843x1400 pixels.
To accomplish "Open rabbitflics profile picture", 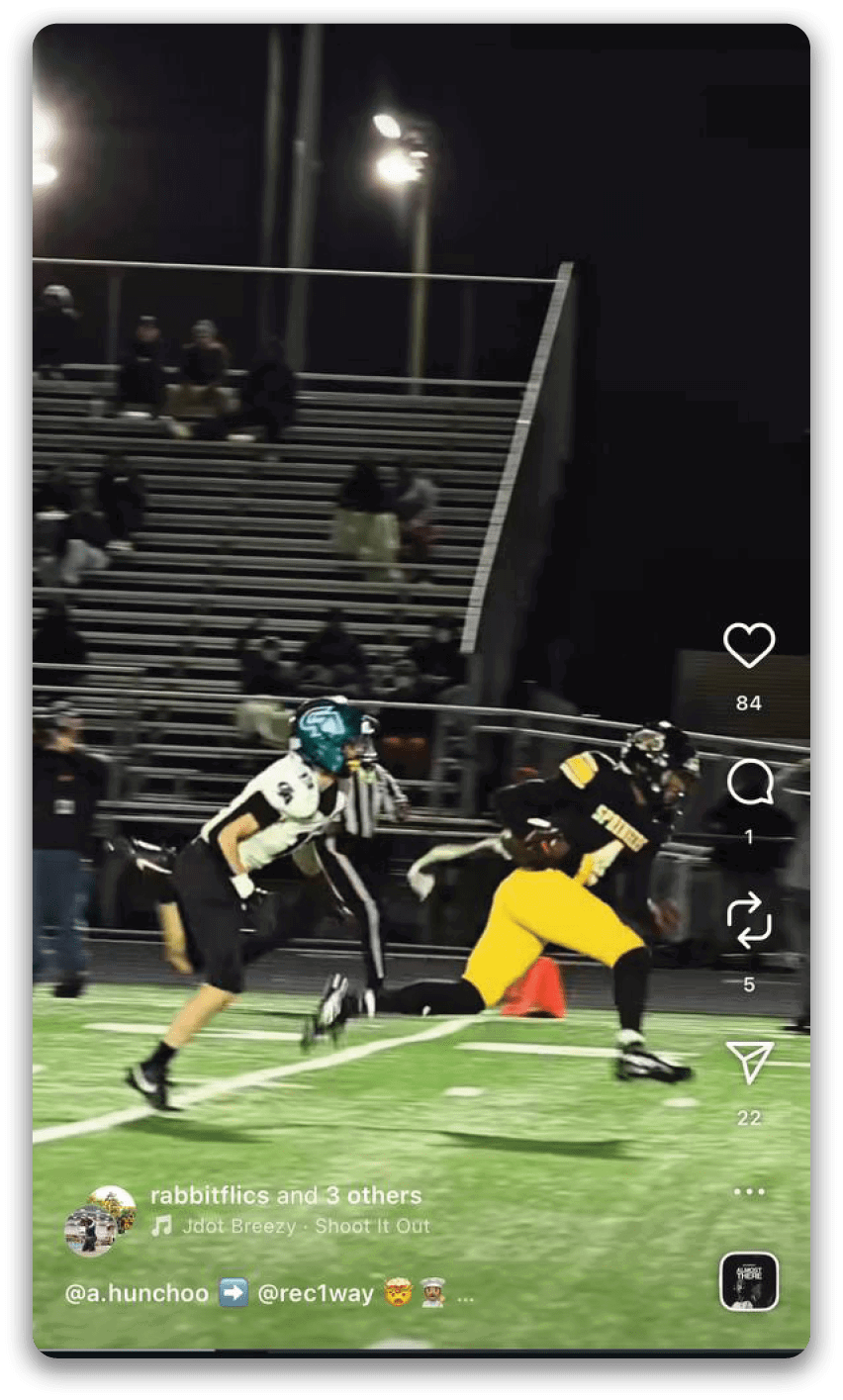I will tap(99, 1220).
